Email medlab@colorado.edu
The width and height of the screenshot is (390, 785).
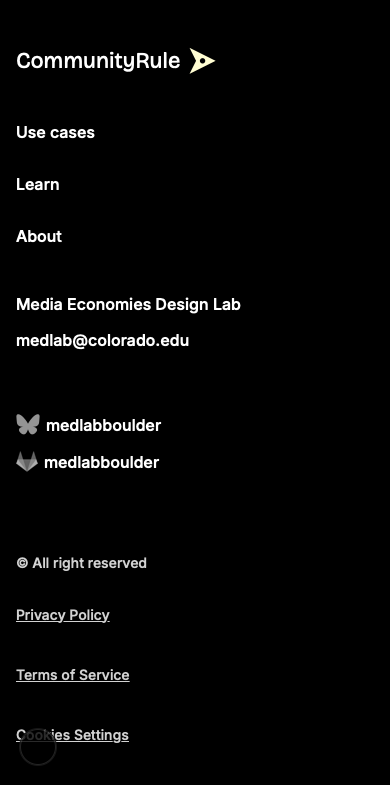[x=103, y=340]
